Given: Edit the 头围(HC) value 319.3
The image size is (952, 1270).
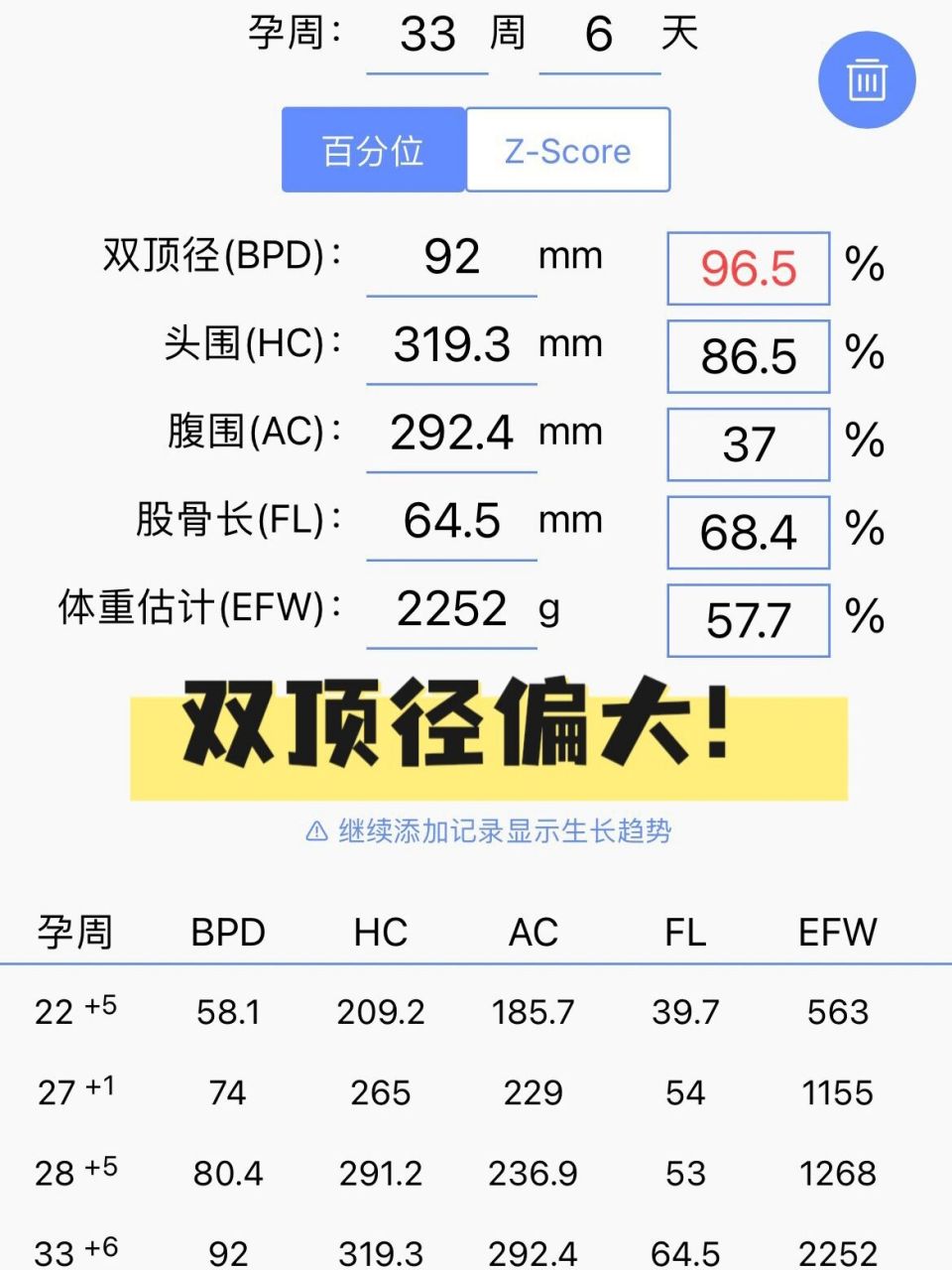Looking at the screenshot, I should click(451, 345).
